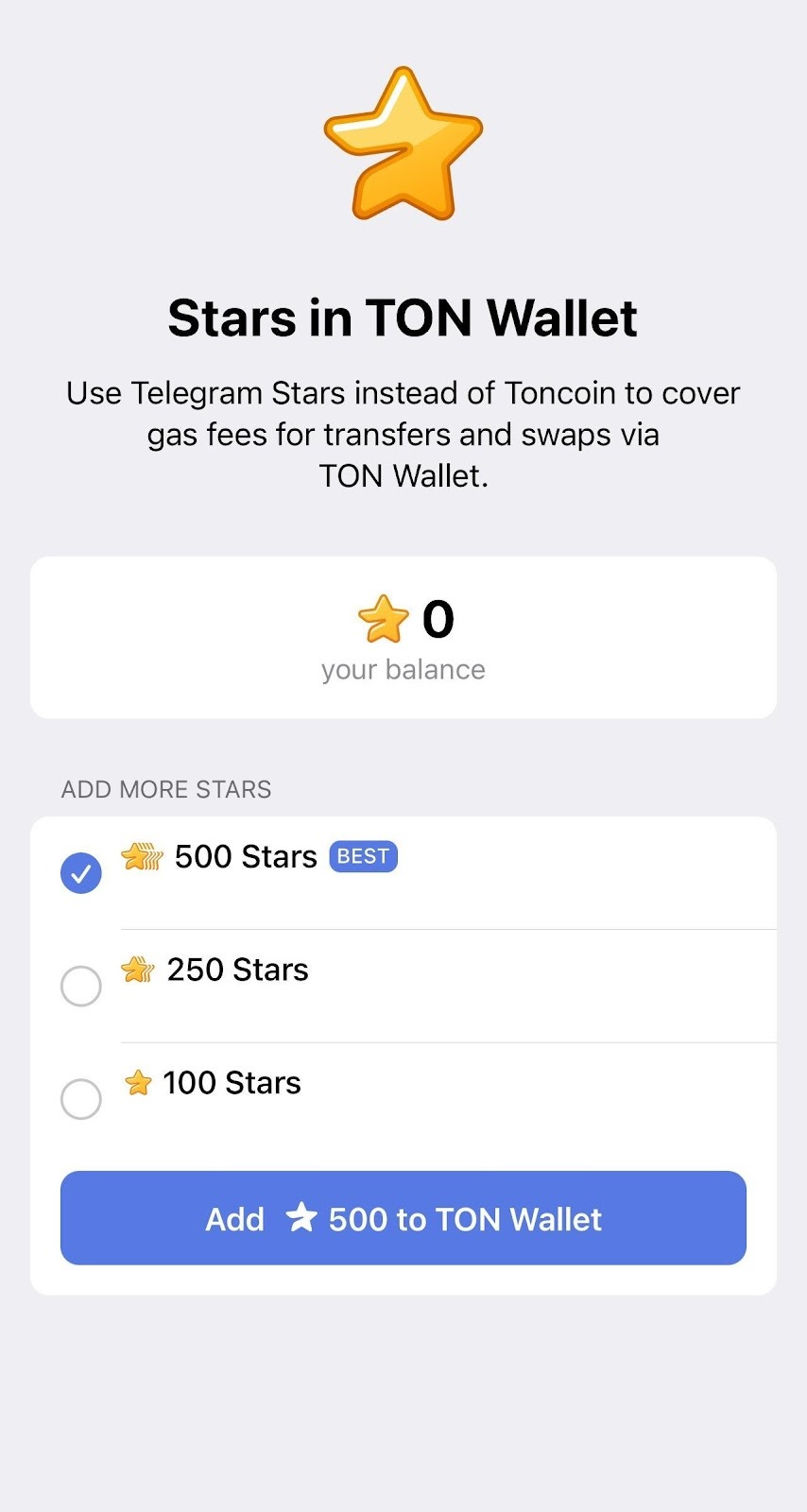Choose the 250 Stars option
Screen dimensions: 807x1512
point(81,986)
